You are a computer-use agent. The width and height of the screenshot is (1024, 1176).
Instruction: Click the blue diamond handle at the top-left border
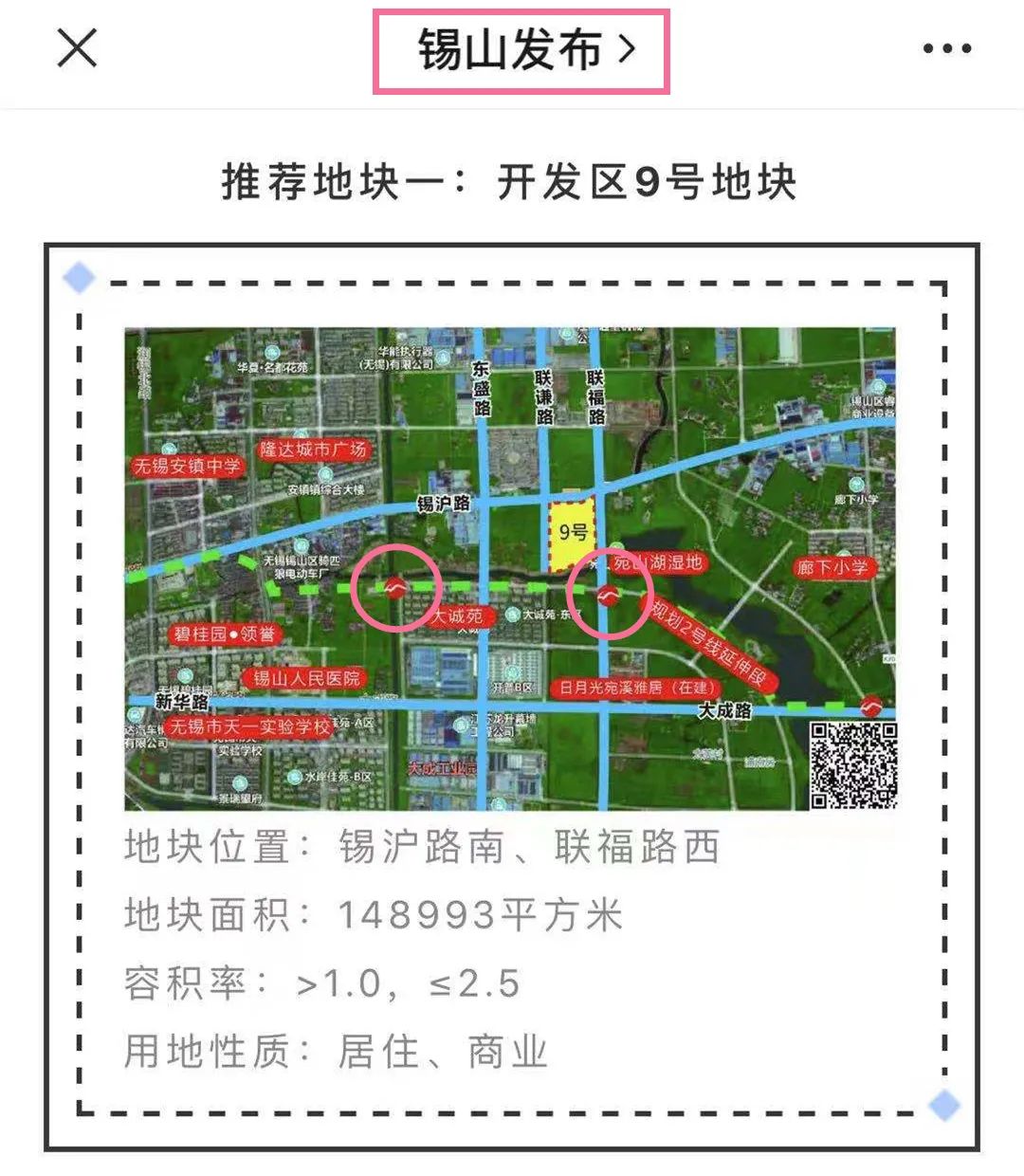[79, 275]
